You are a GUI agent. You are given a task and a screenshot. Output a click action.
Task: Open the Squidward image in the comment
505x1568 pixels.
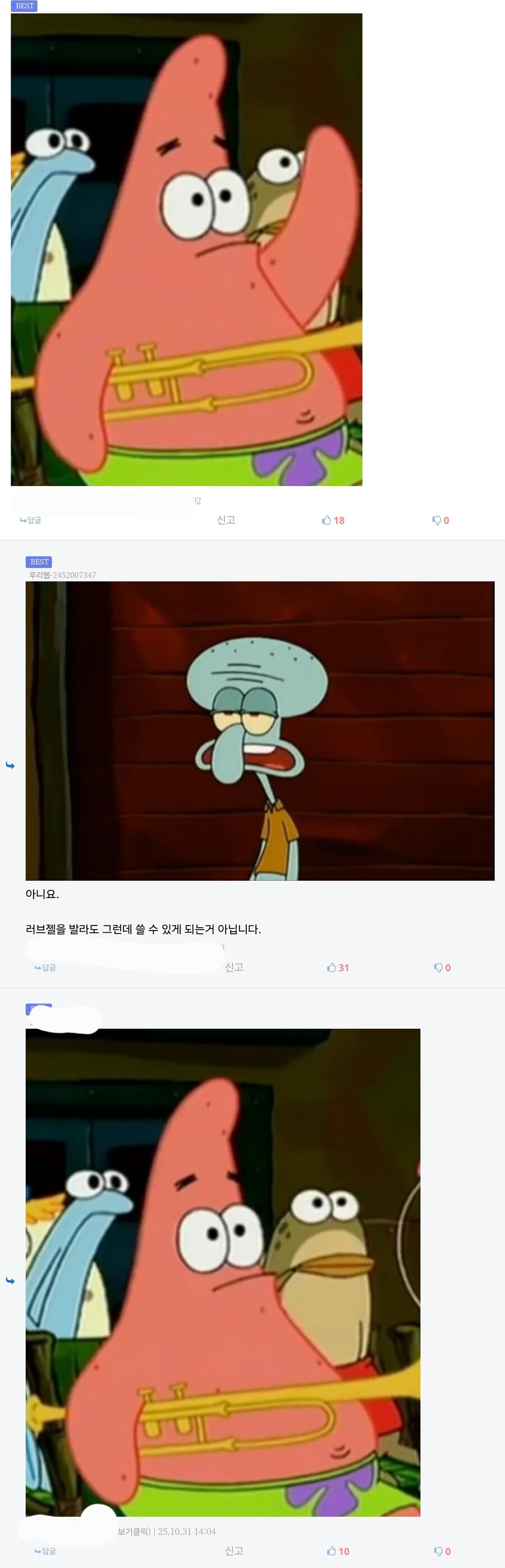tap(259, 730)
